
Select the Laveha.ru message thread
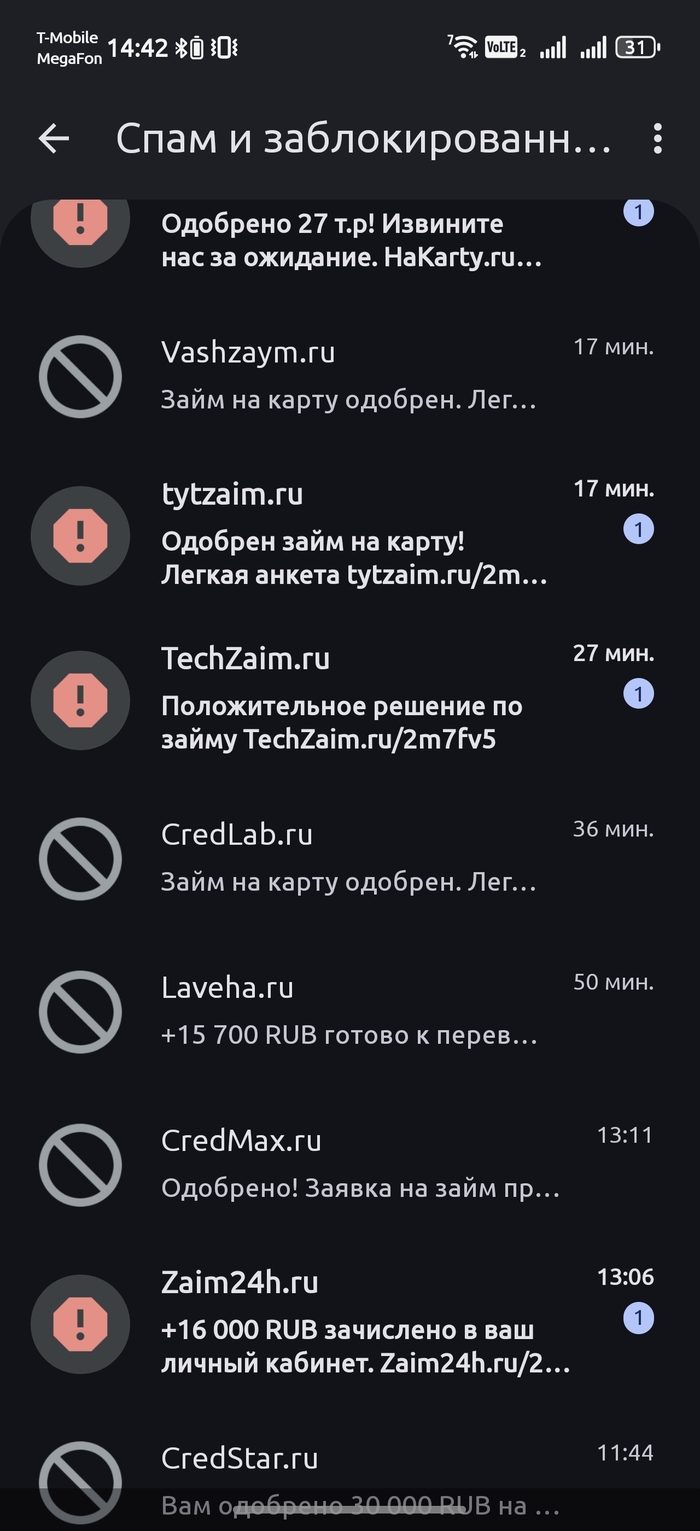350,1010
